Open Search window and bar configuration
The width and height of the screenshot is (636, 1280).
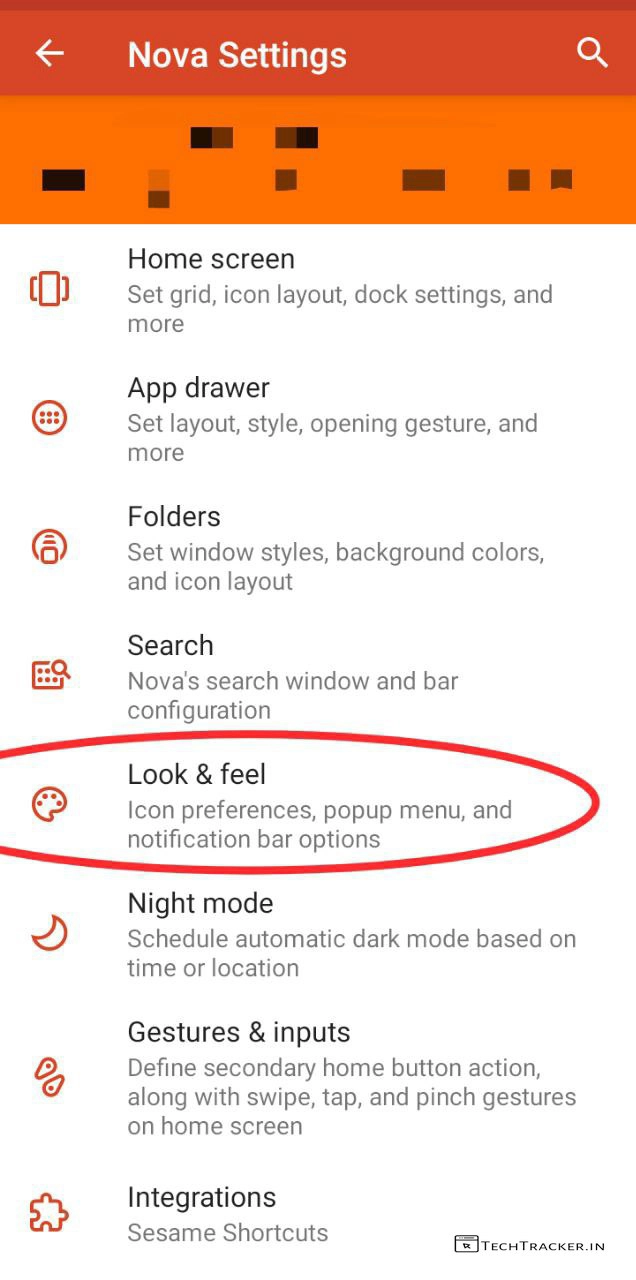pos(318,677)
